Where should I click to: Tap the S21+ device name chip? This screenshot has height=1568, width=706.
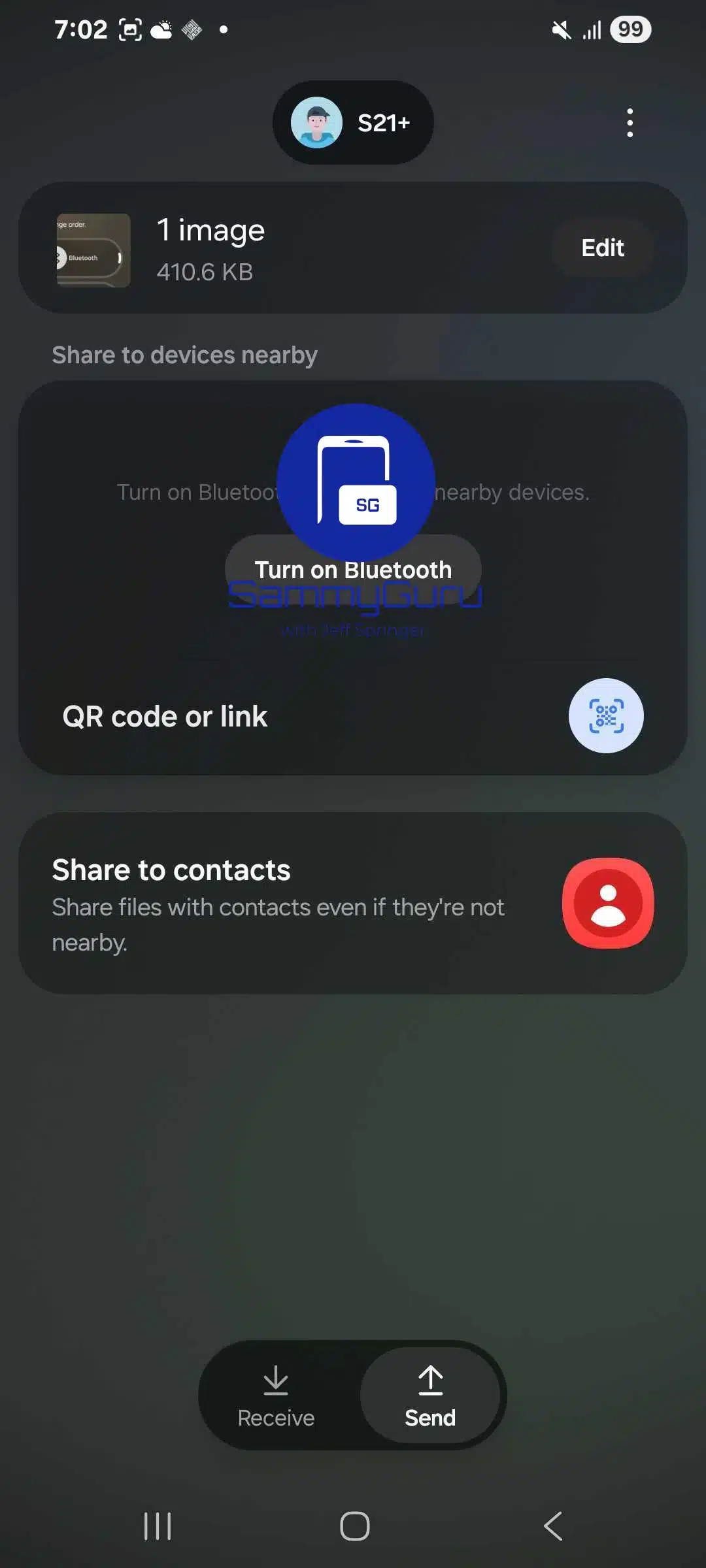[353, 123]
